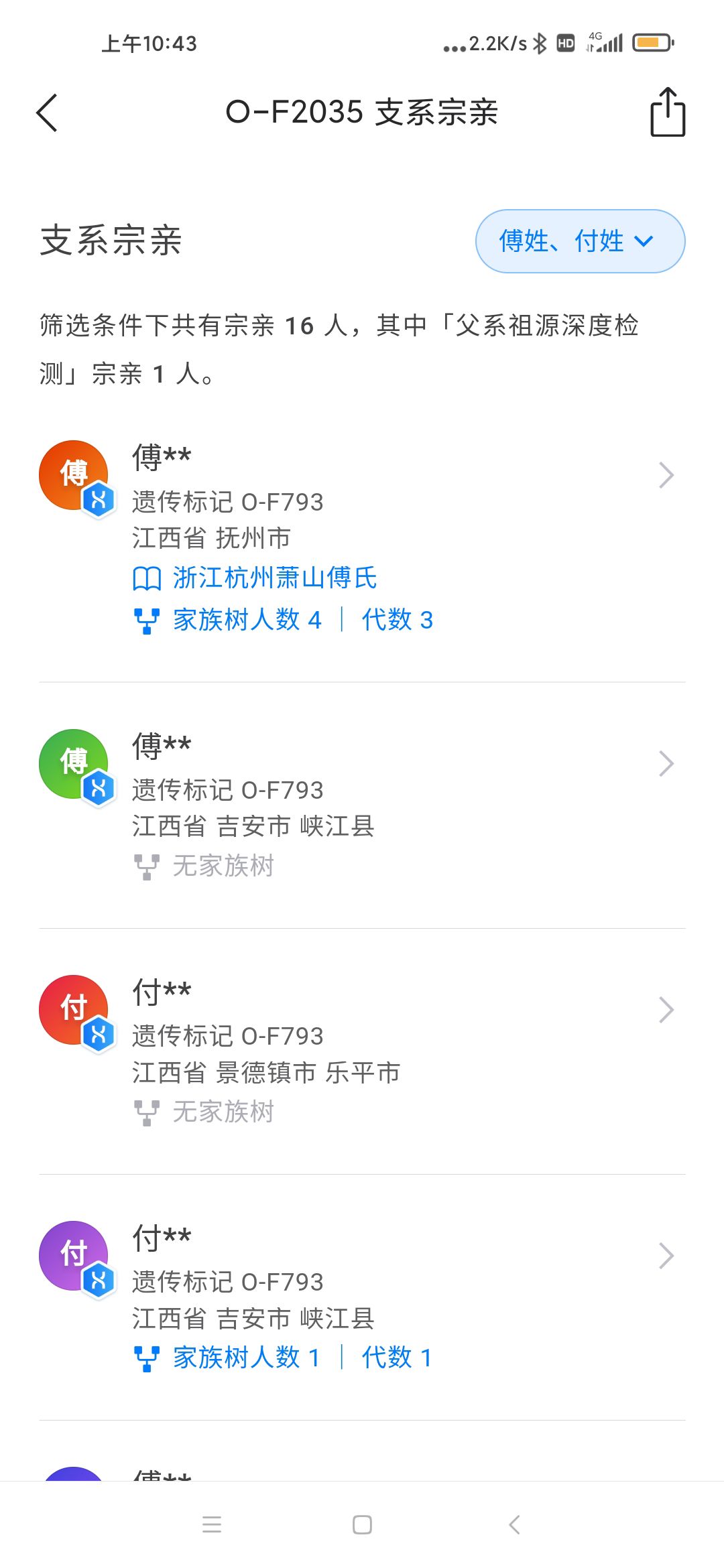Tap the system home button
The width and height of the screenshot is (724, 1568).
coord(362,1525)
